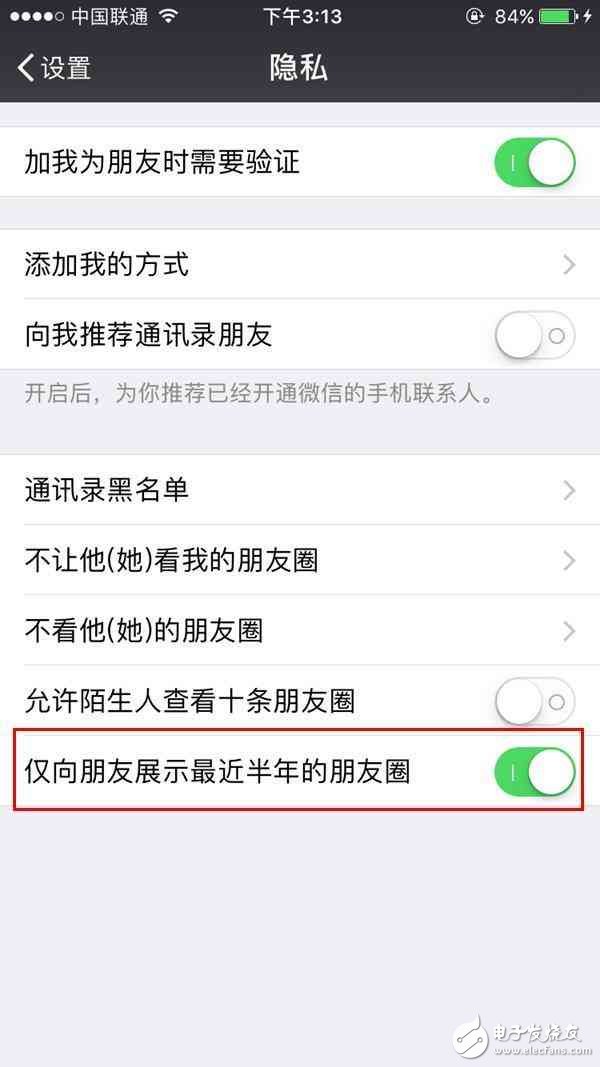
Task: Disable 仅向朋友展示最近半年的朋友圈
Action: 535,772
